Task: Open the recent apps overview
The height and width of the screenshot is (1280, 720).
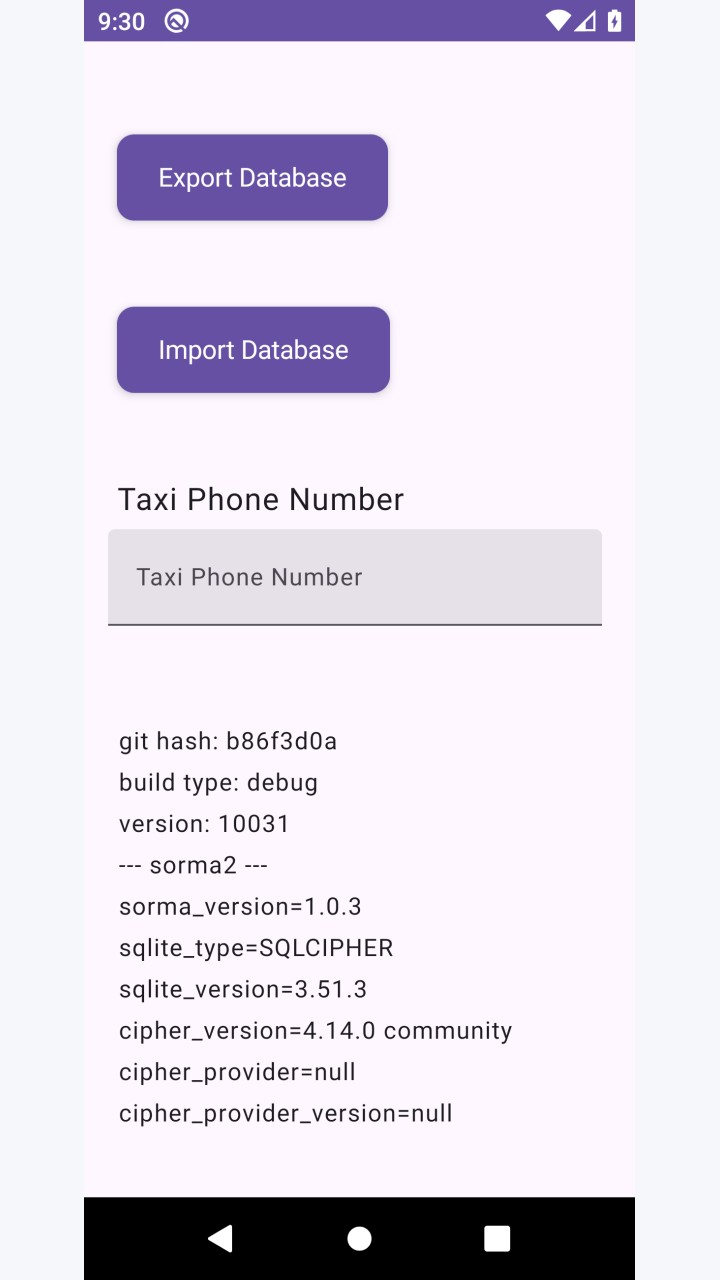Action: pyautogui.click(x=497, y=1239)
